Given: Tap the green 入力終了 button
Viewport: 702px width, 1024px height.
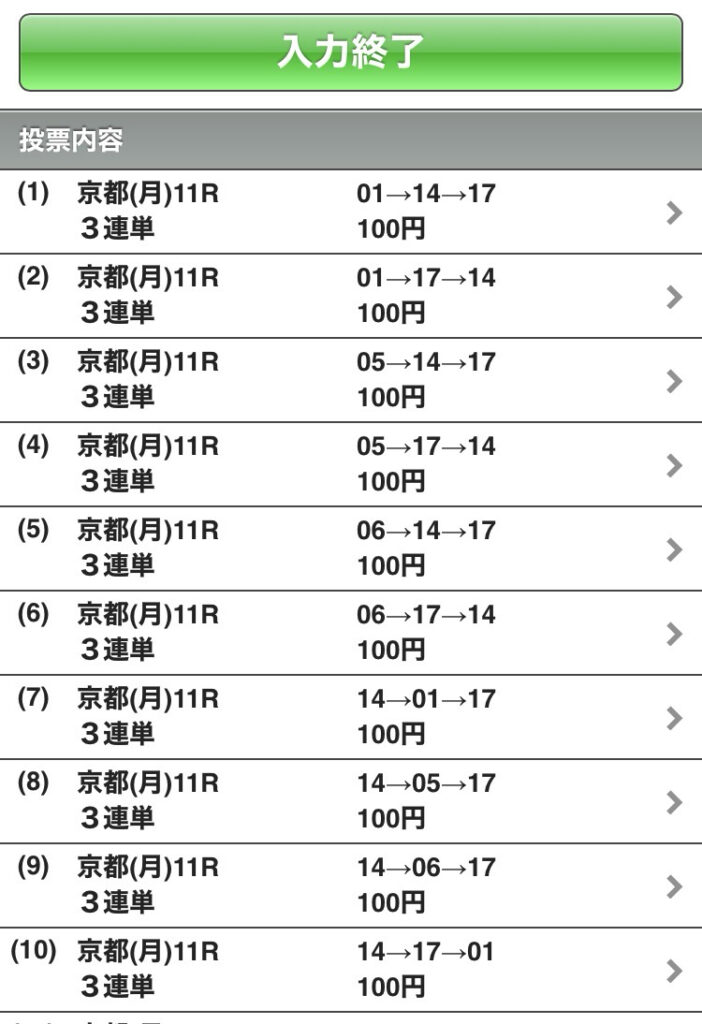Looking at the screenshot, I should 350,53.
